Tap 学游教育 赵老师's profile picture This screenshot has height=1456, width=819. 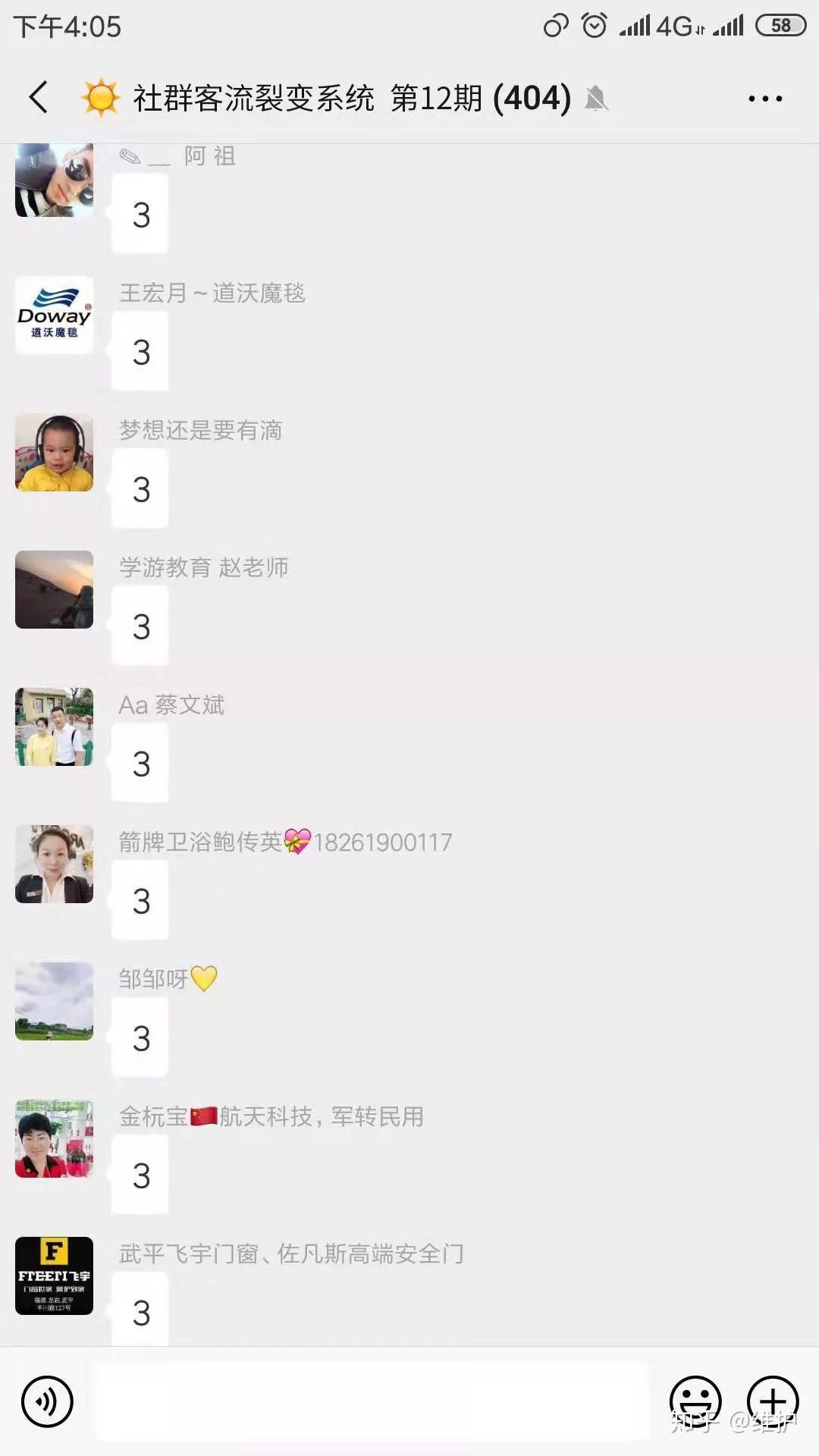coord(55,589)
